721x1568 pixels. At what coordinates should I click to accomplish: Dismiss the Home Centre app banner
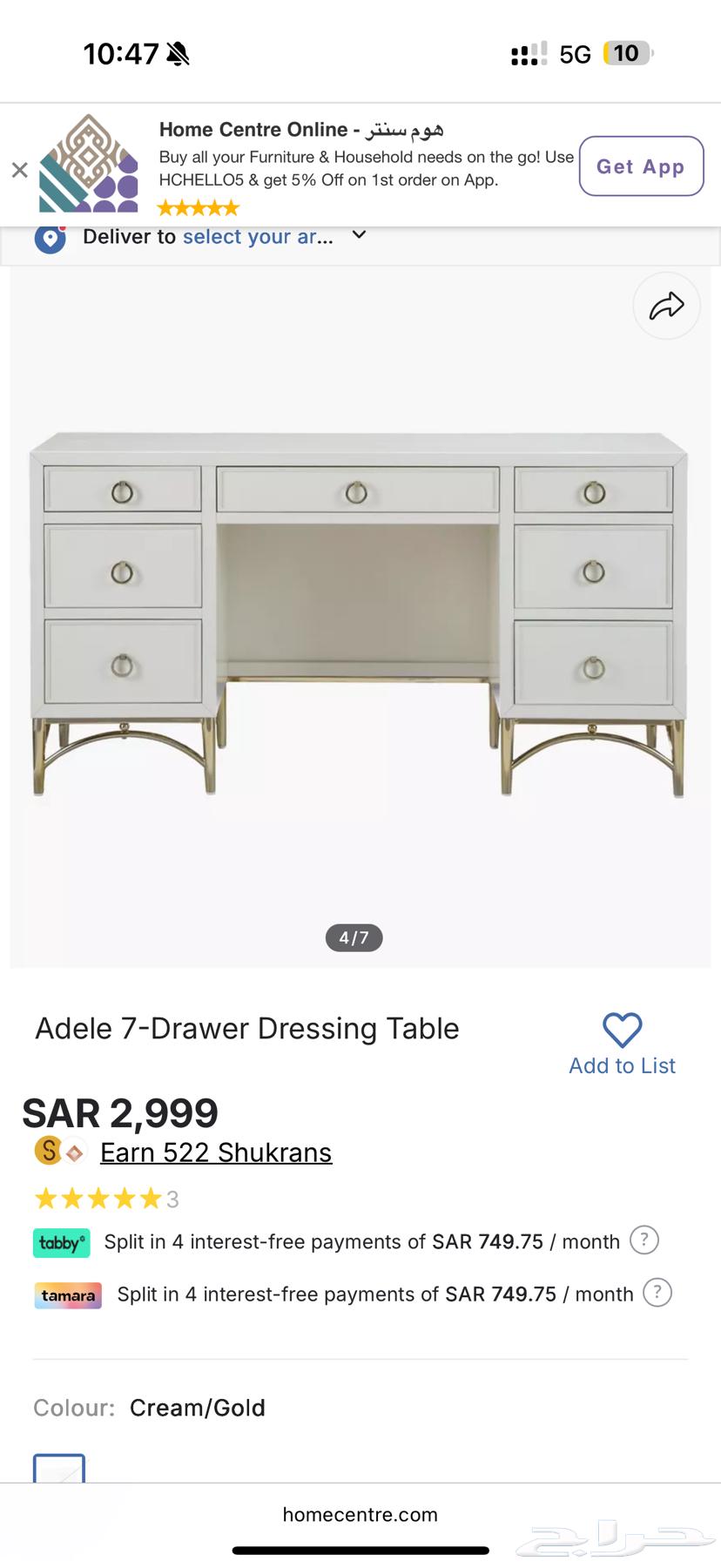19,170
